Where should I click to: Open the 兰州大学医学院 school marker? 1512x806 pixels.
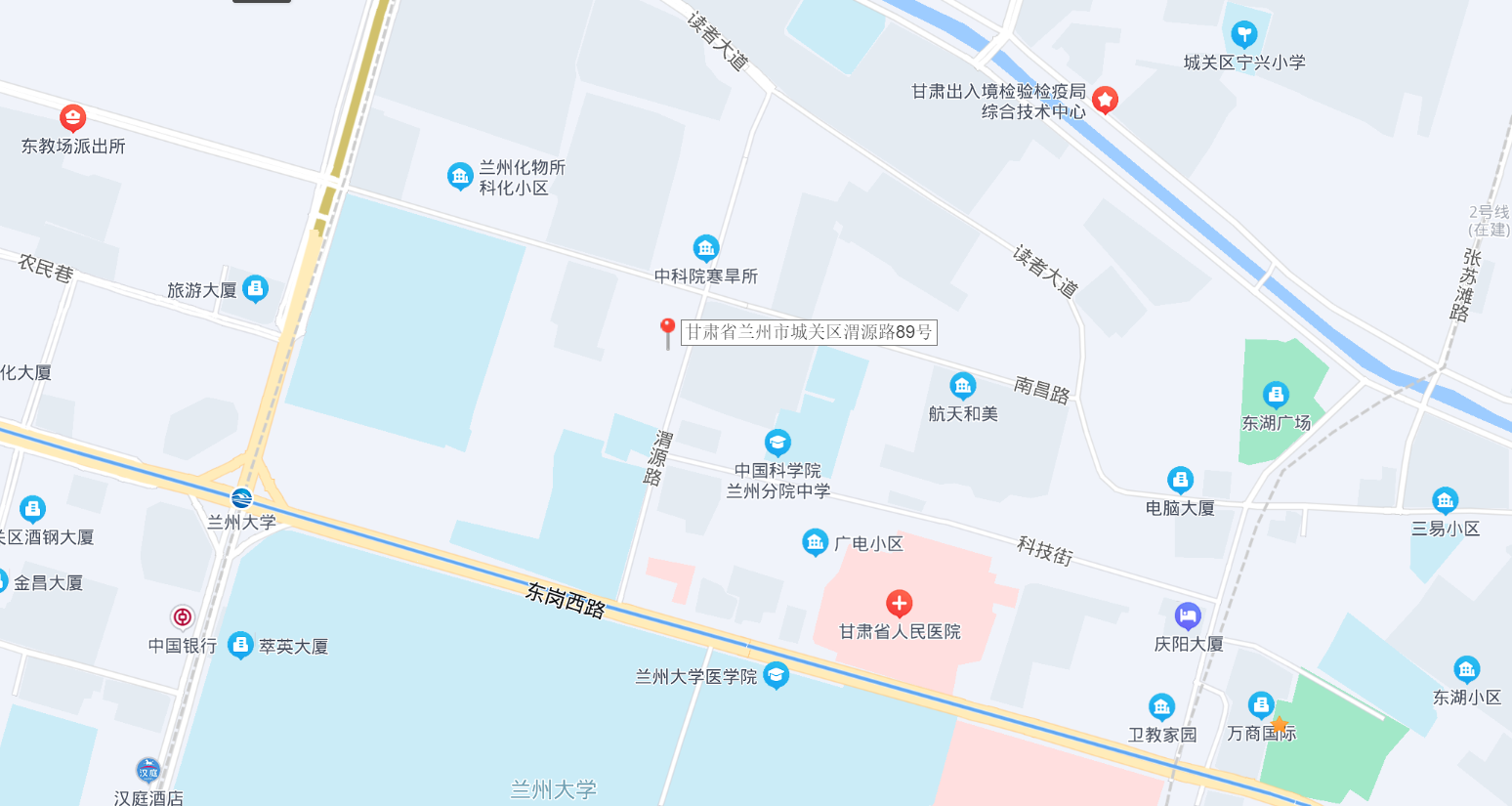click(777, 674)
